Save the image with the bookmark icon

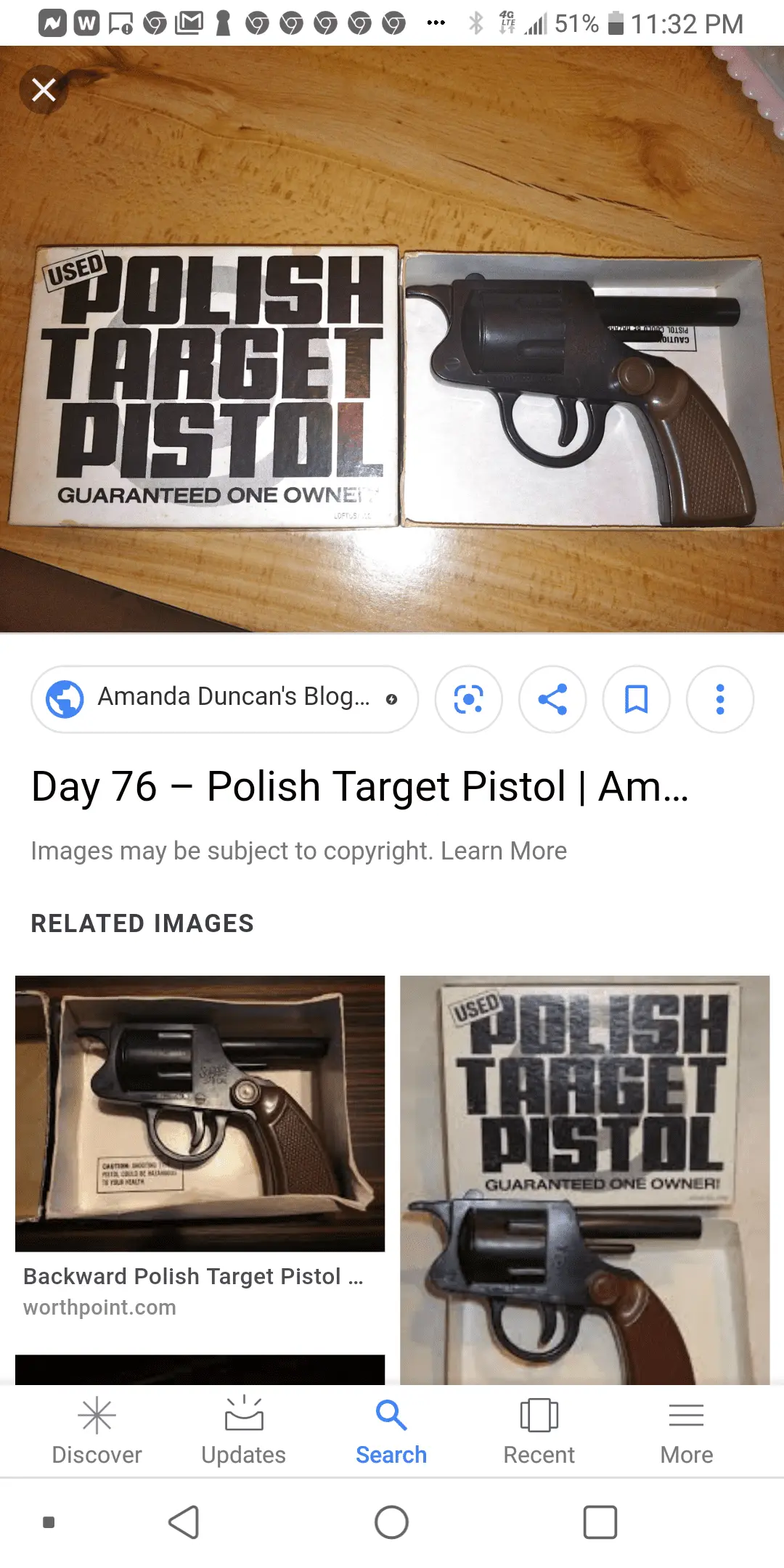[x=635, y=699]
